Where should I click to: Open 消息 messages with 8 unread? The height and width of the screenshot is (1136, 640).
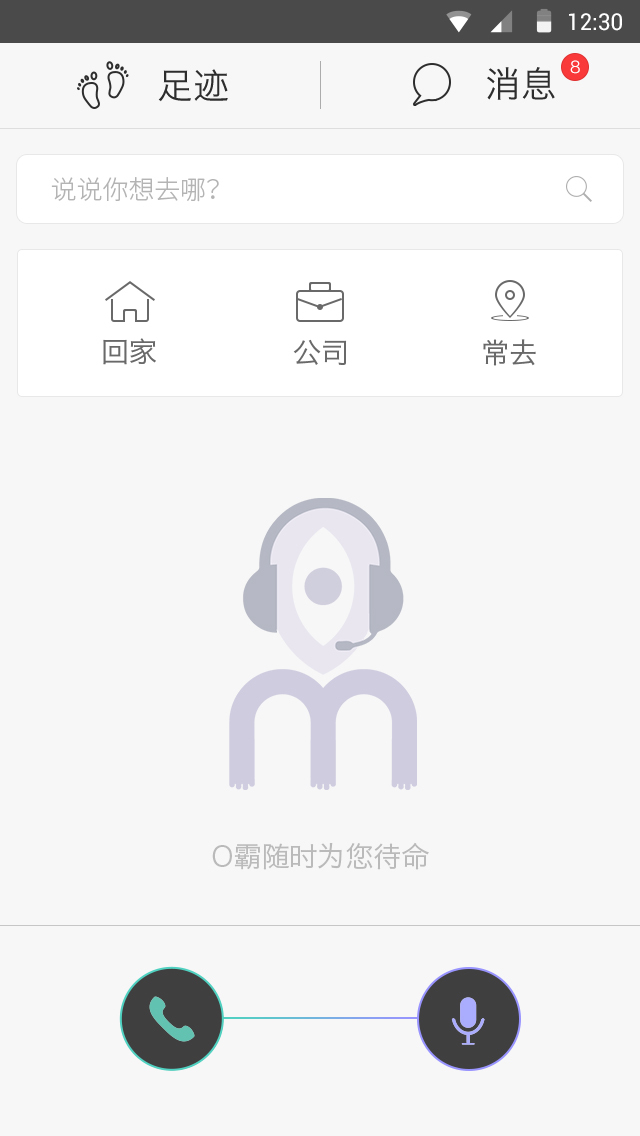tap(485, 85)
